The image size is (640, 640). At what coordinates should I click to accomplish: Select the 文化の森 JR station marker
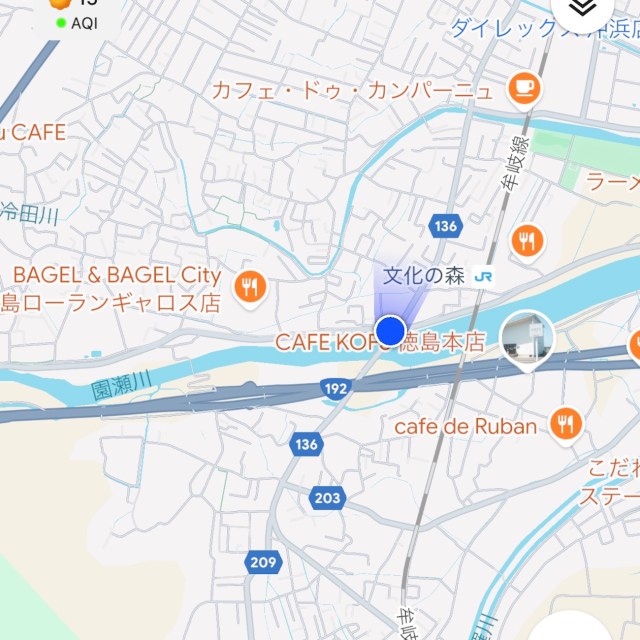(484, 276)
